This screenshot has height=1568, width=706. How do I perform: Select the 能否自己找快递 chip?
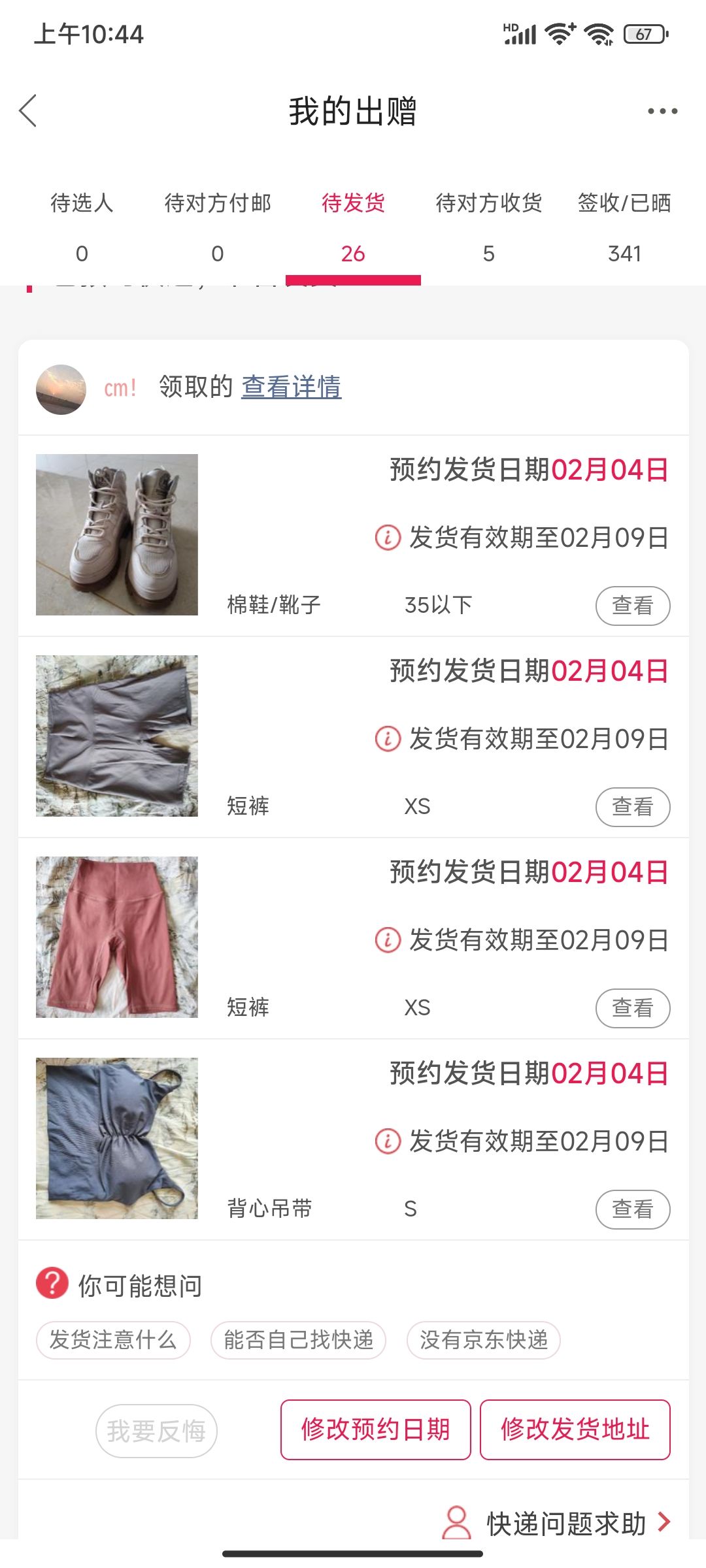[298, 1340]
